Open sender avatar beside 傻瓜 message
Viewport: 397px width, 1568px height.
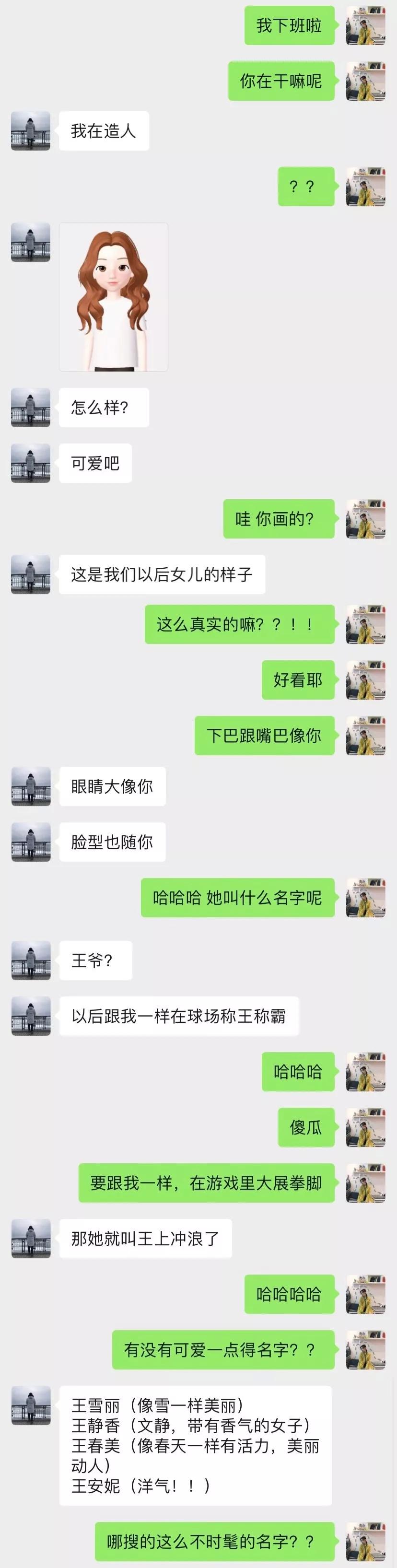(x=365, y=1127)
